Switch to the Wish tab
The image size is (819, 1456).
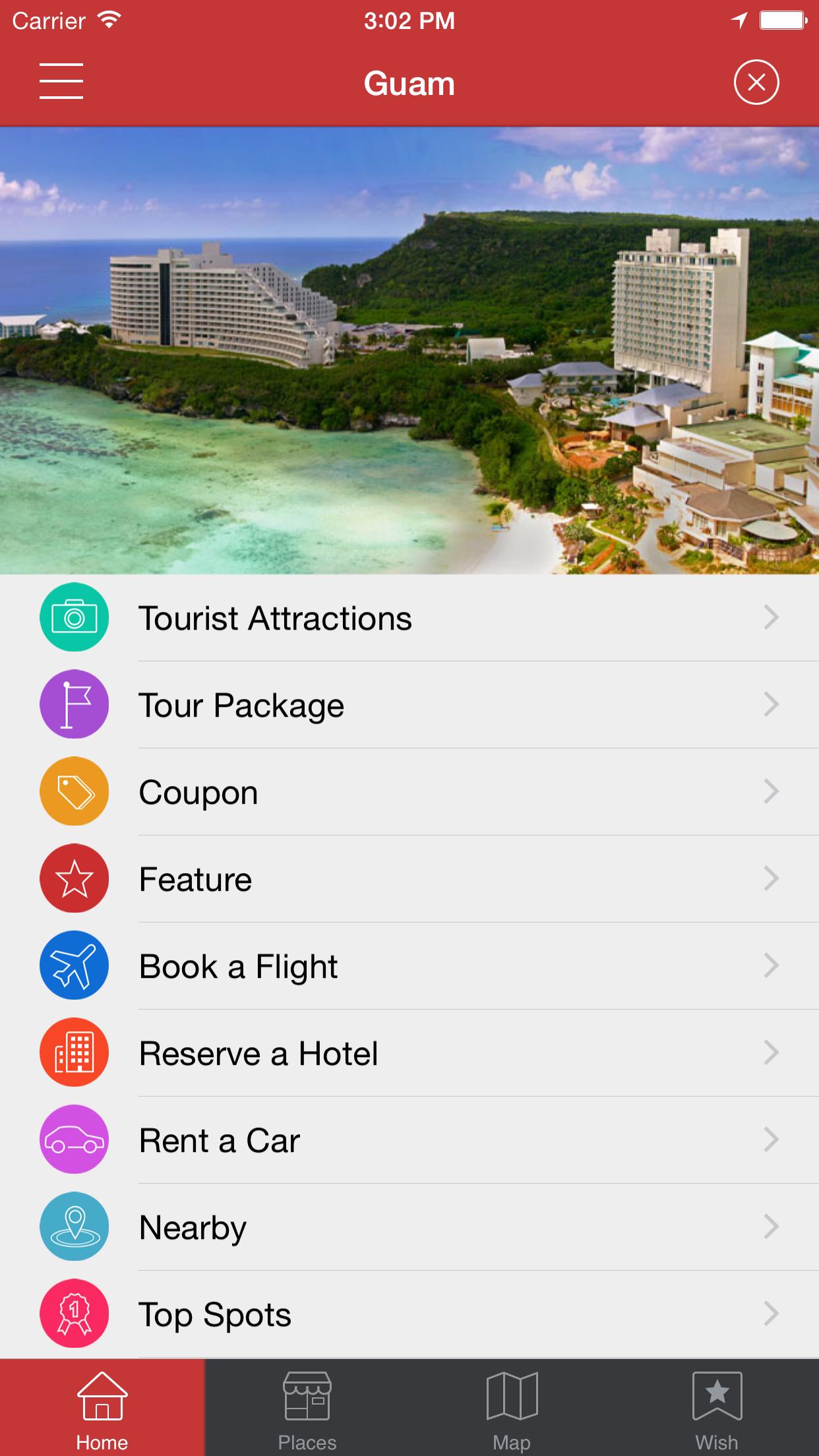[x=717, y=1407]
